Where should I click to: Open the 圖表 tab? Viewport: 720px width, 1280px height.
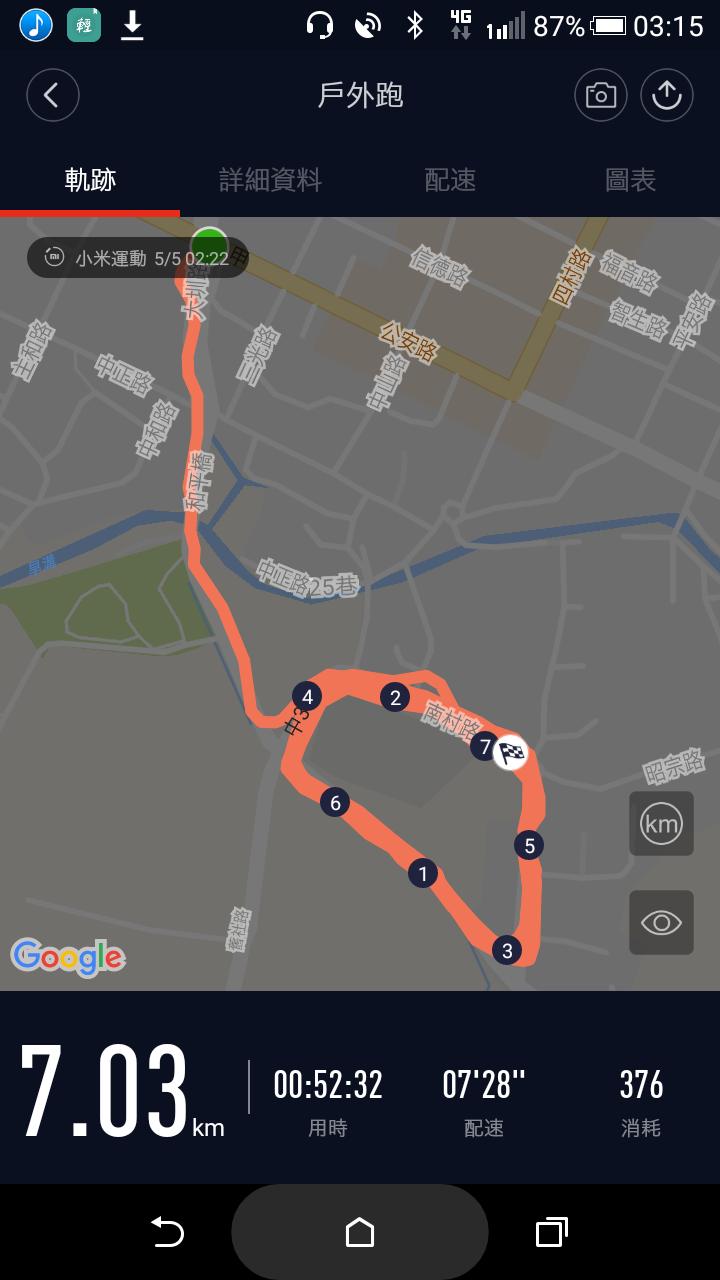coord(630,180)
